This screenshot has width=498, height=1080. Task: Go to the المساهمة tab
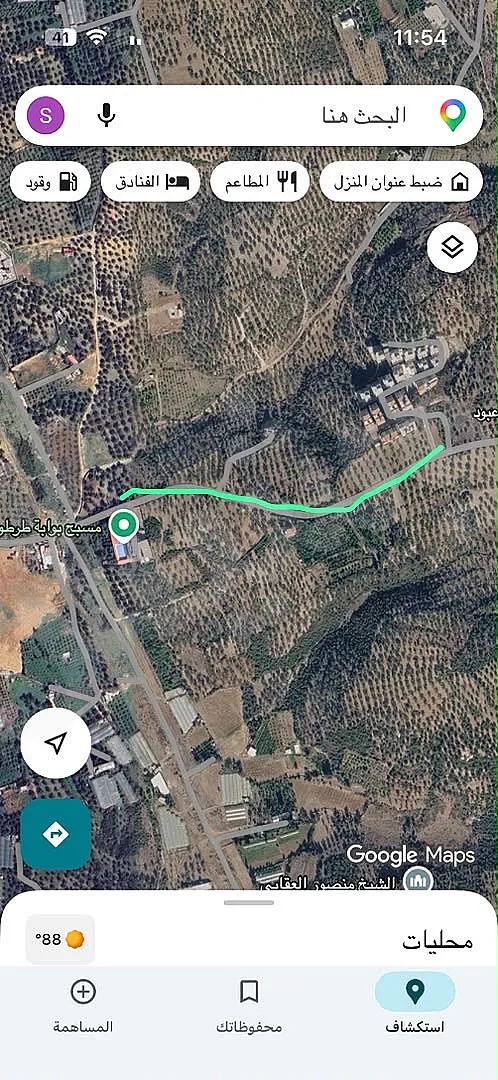point(83,1007)
